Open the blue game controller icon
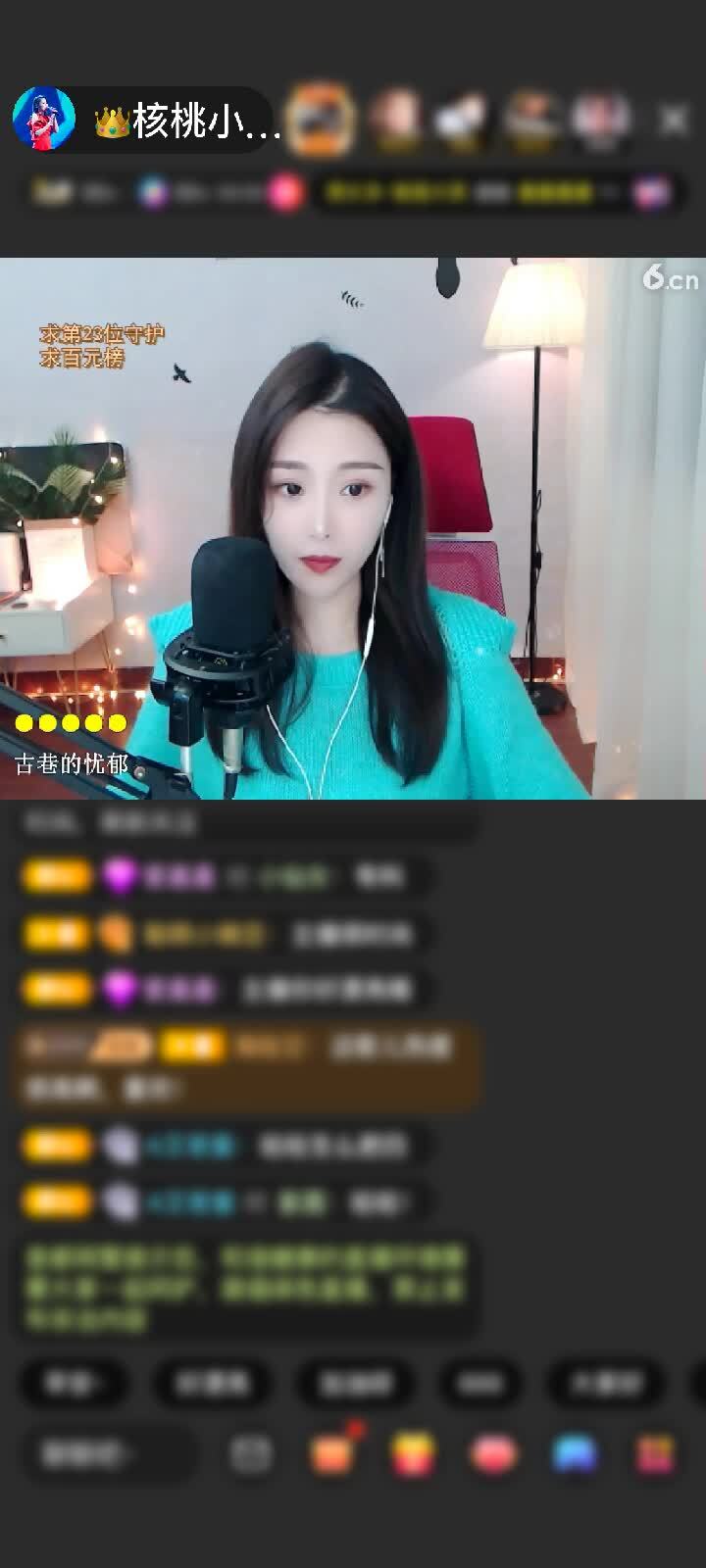Viewport: 706px width, 1568px height. tap(575, 1454)
